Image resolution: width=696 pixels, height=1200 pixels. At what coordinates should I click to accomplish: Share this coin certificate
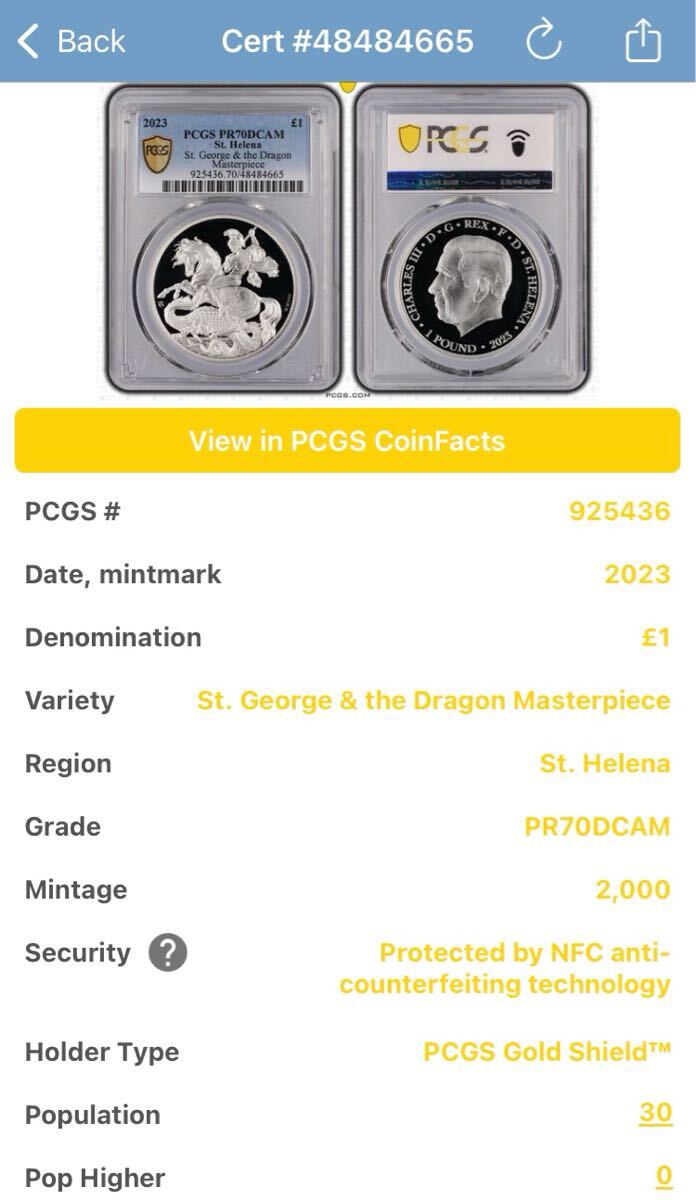pyautogui.click(x=643, y=41)
